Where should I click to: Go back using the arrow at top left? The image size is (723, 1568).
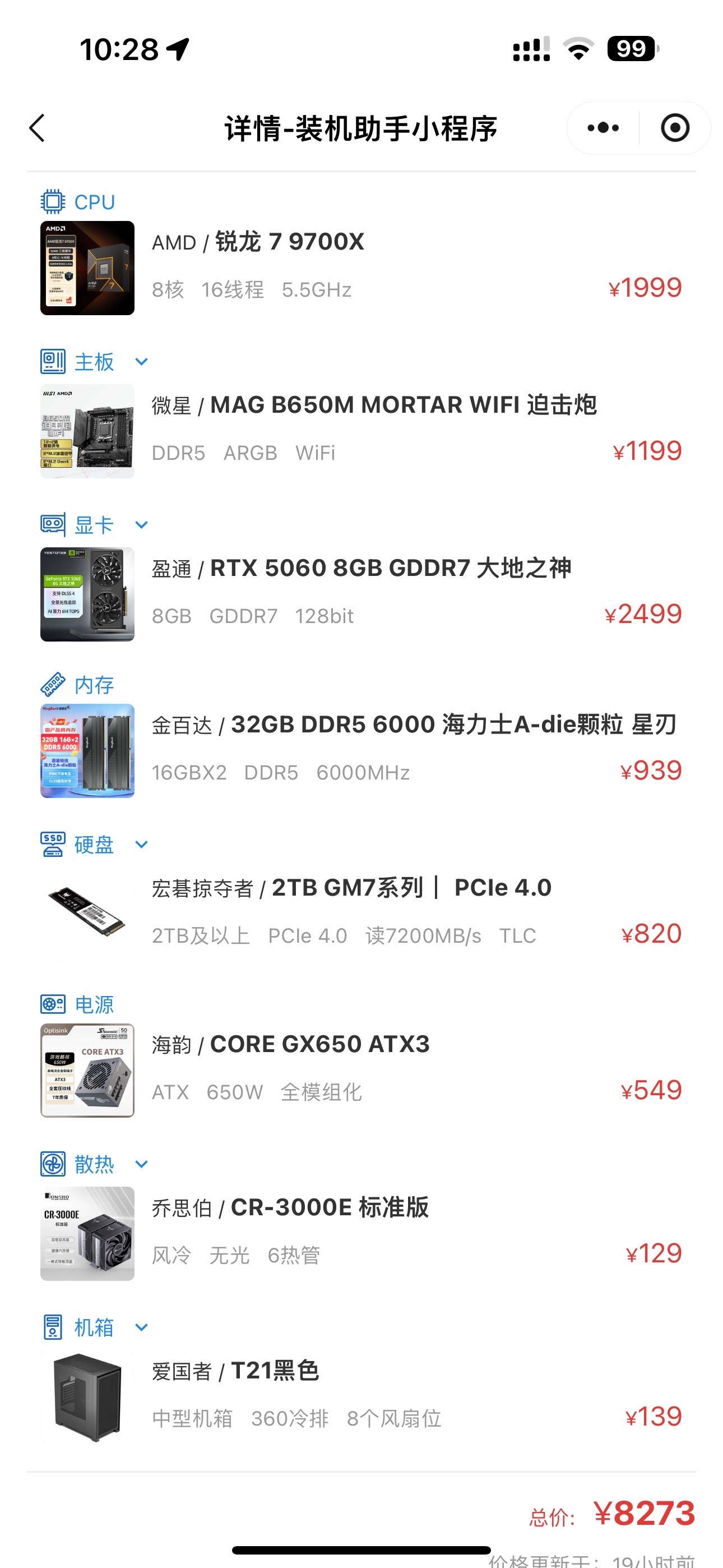(38, 128)
